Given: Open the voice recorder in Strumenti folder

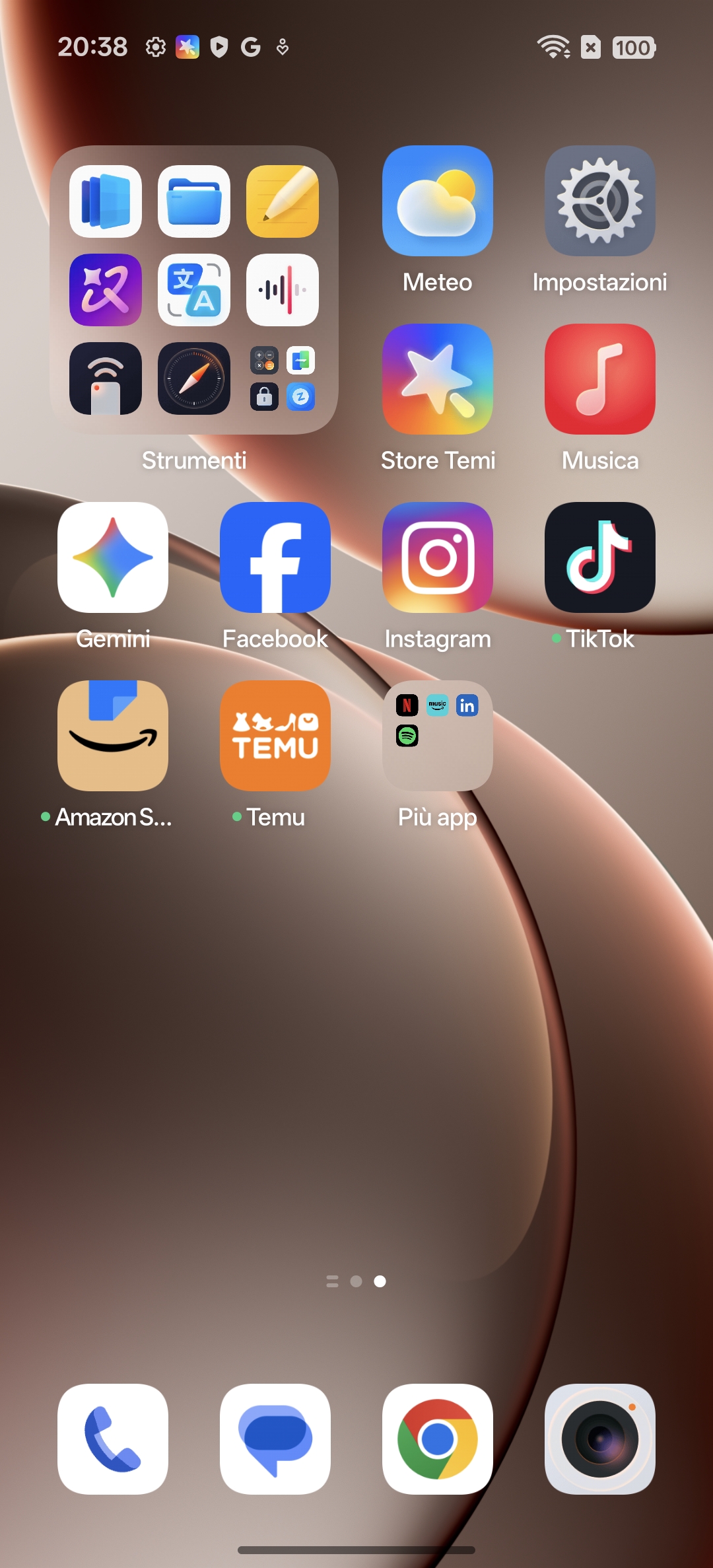Looking at the screenshot, I should click(x=283, y=290).
